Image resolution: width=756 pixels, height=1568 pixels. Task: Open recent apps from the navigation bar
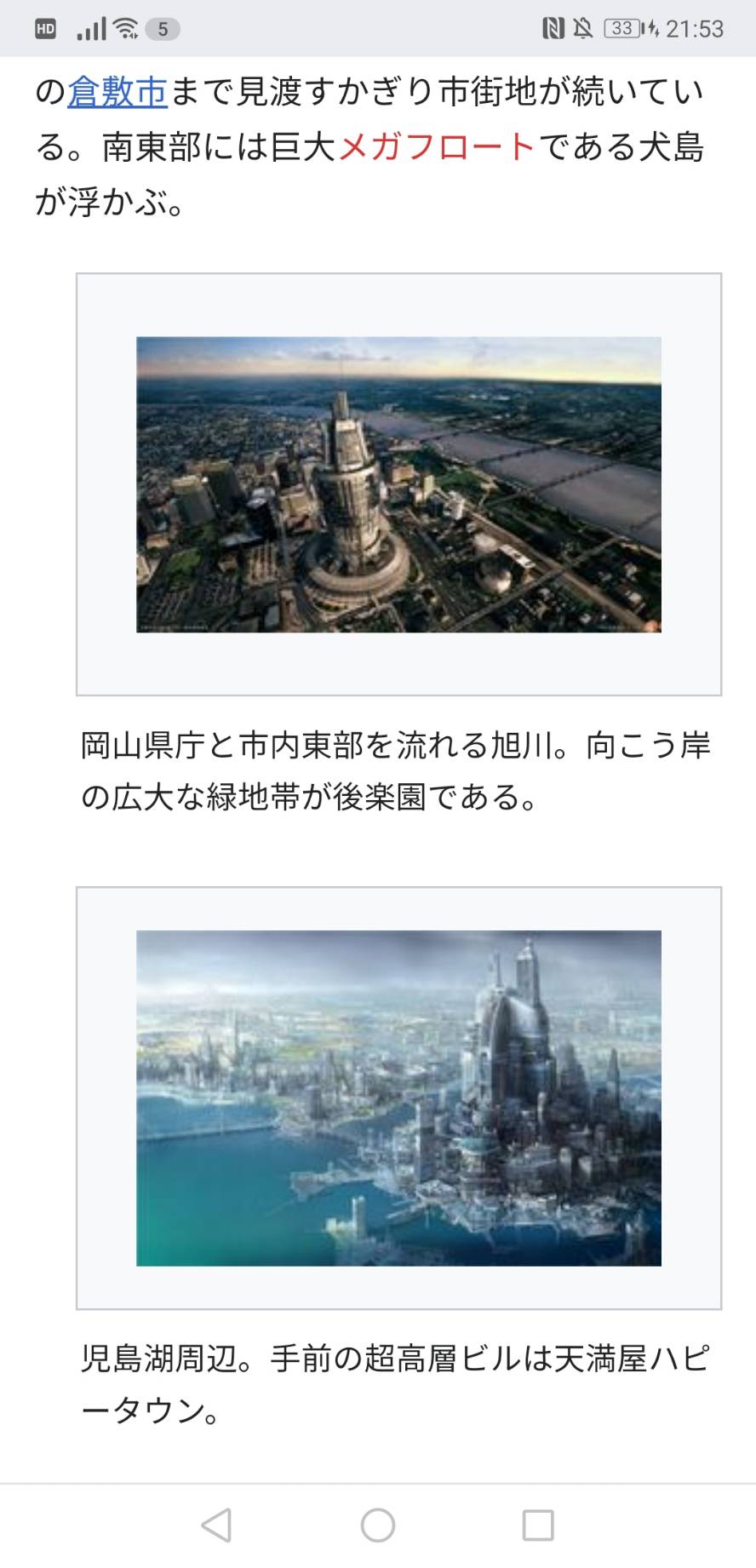pos(538,1525)
